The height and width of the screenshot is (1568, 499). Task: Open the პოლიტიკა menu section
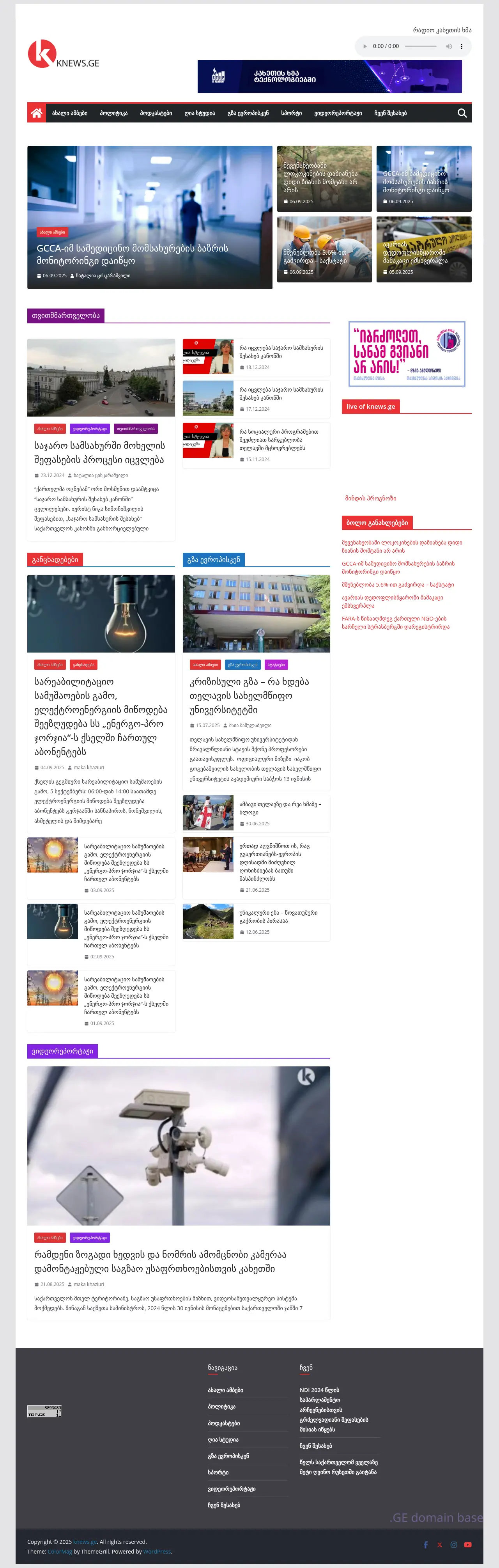114,113
